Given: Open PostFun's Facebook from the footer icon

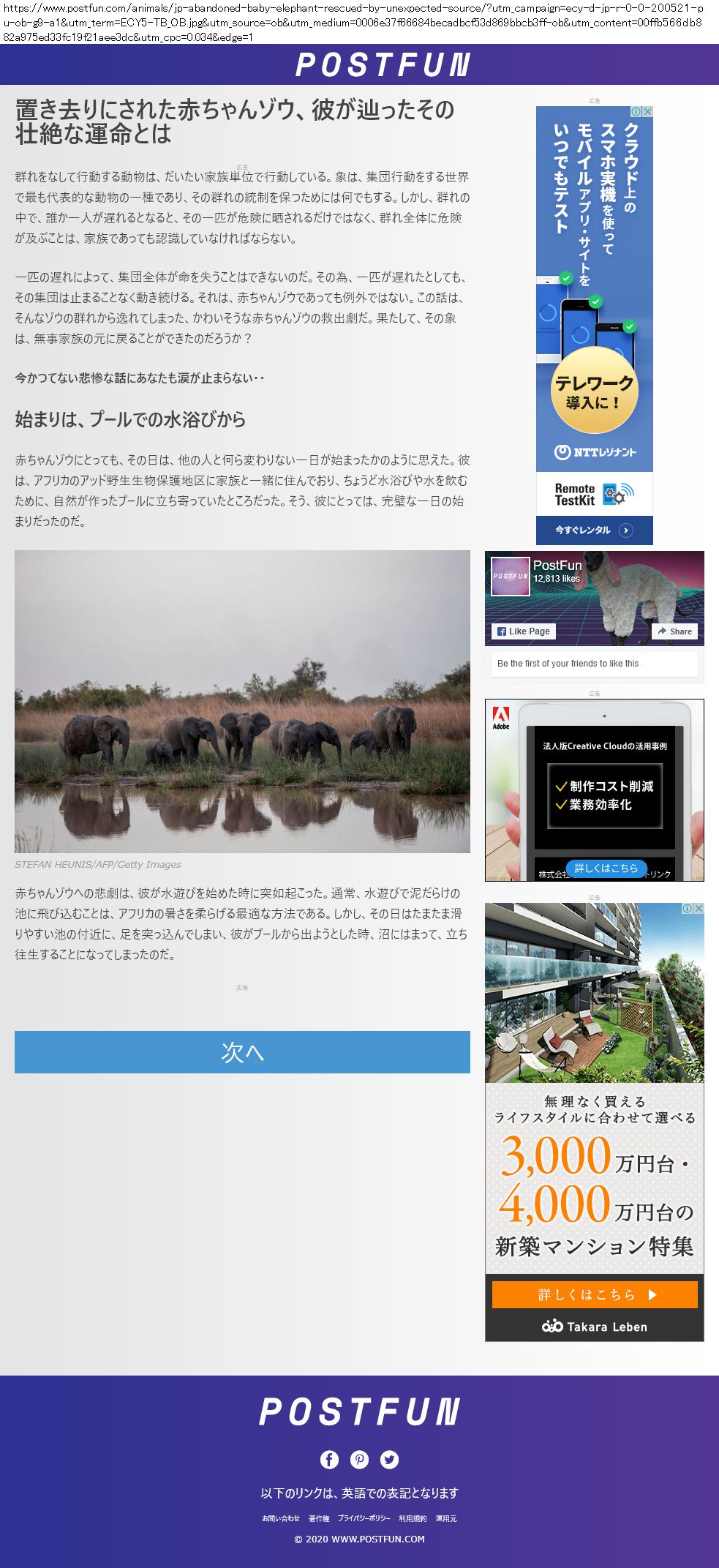Looking at the screenshot, I should (x=329, y=1460).
